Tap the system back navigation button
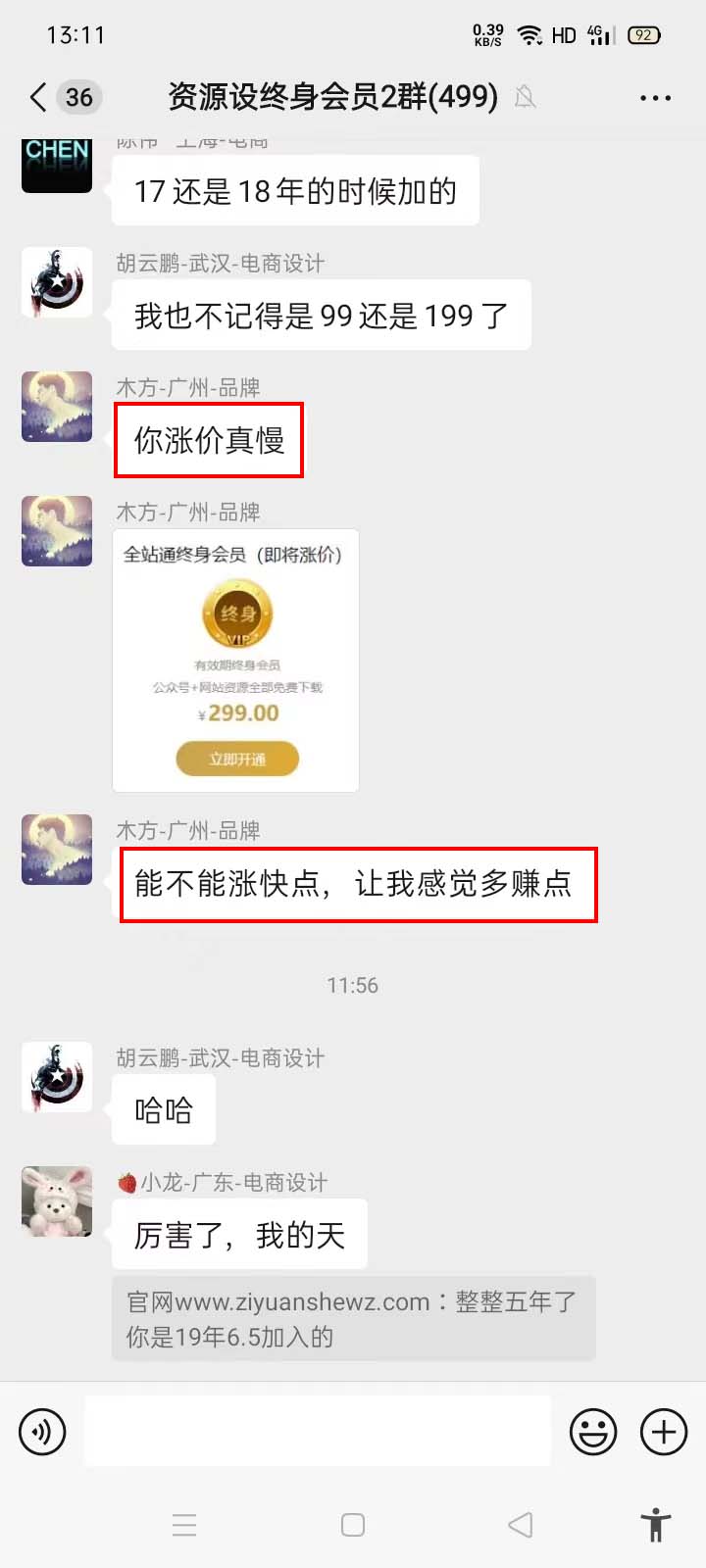706x1568 pixels. coord(521,1525)
